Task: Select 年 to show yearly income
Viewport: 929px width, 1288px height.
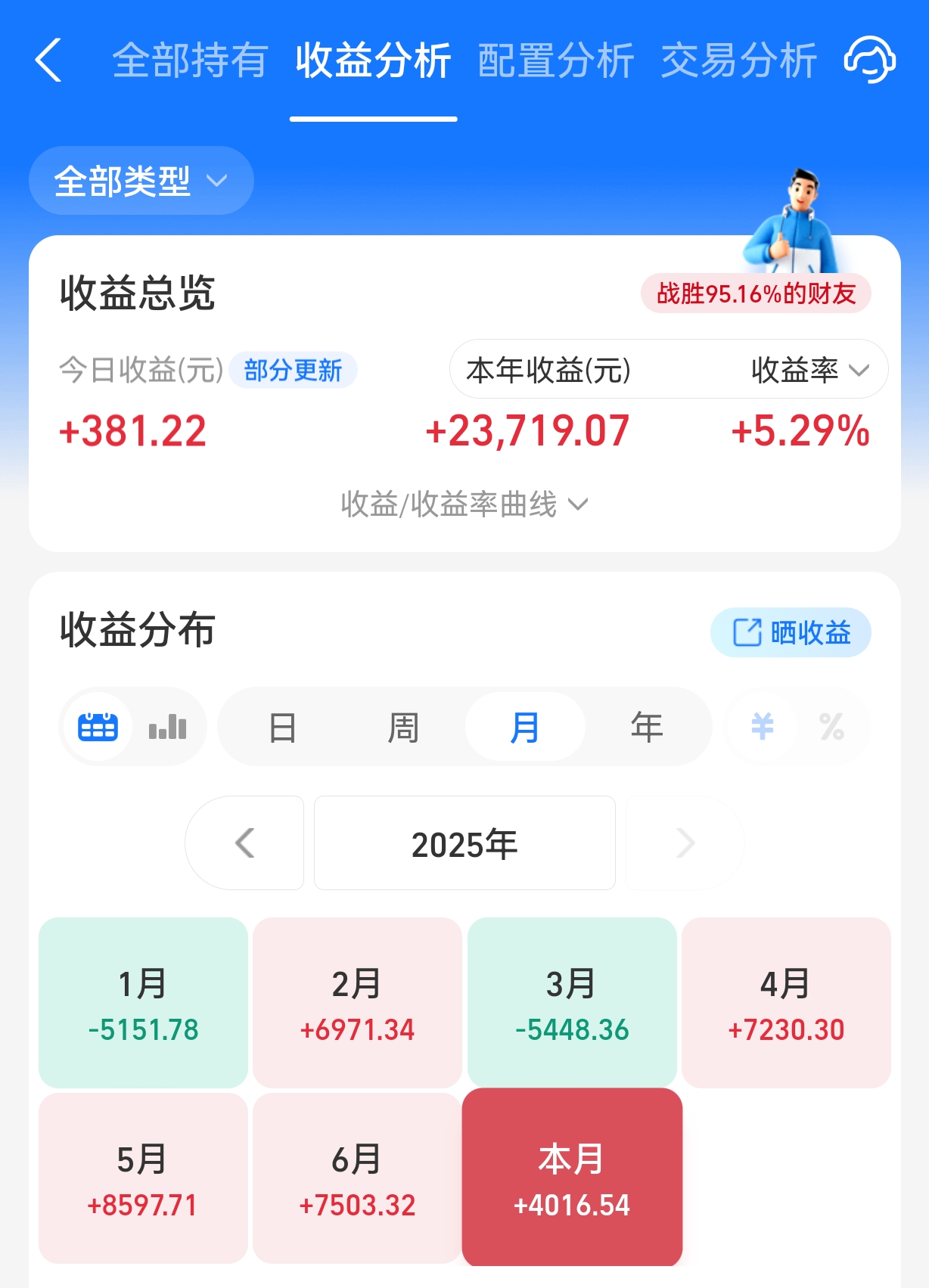Action: pyautogui.click(x=647, y=726)
